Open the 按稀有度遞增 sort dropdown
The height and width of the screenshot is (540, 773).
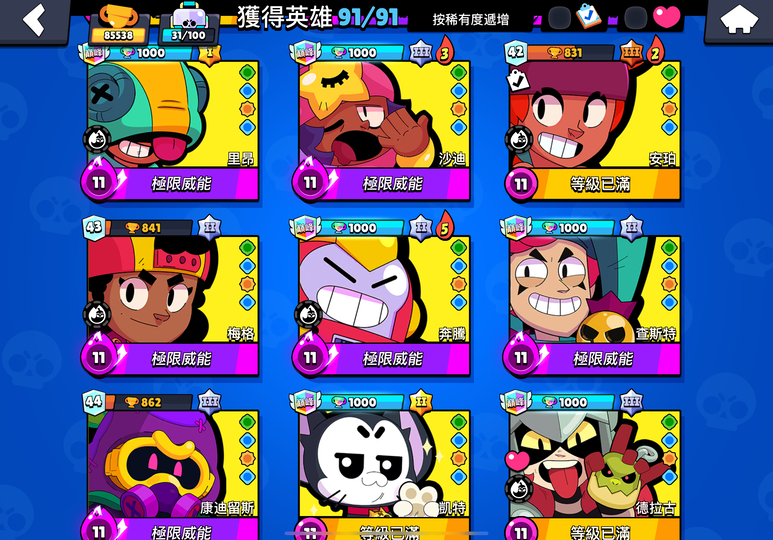point(471,19)
